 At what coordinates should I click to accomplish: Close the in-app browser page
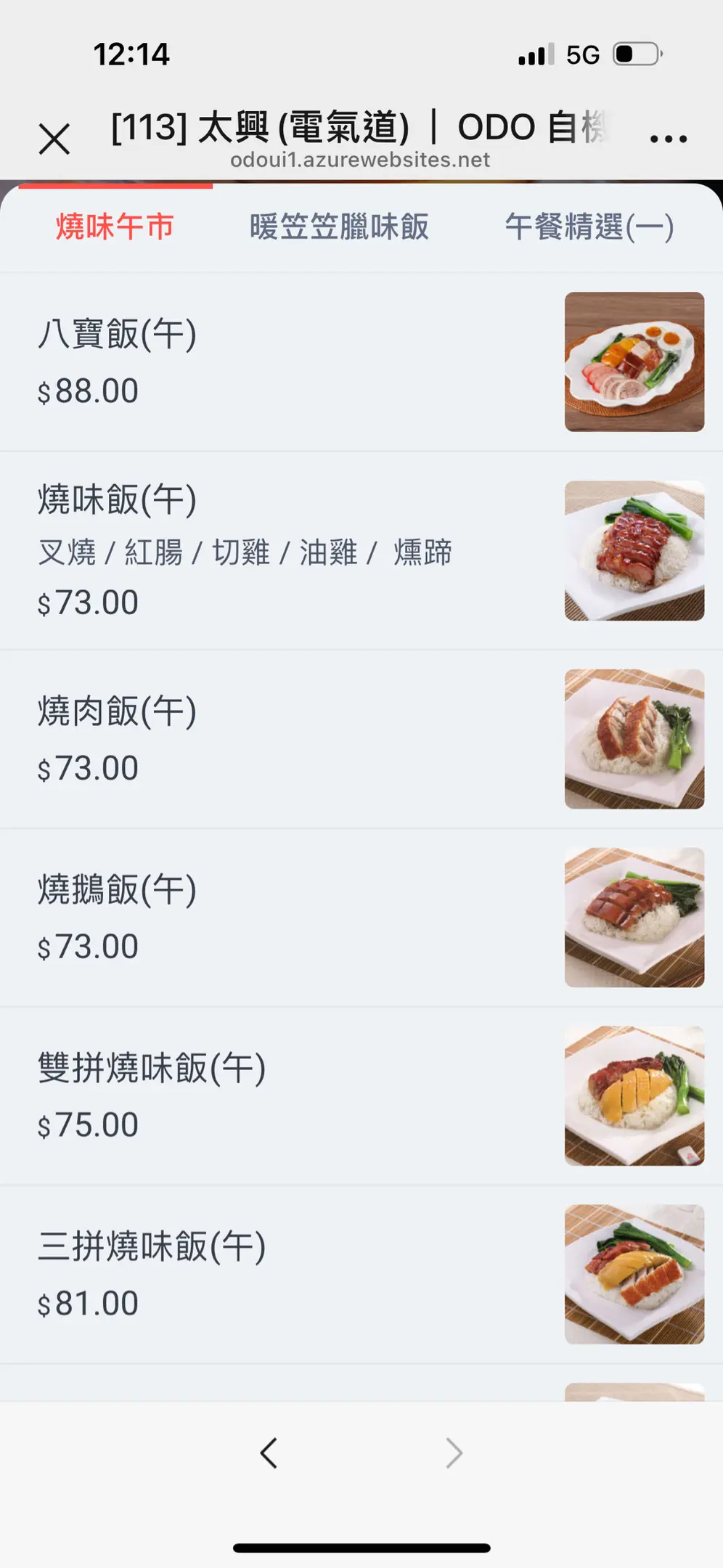point(54,139)
